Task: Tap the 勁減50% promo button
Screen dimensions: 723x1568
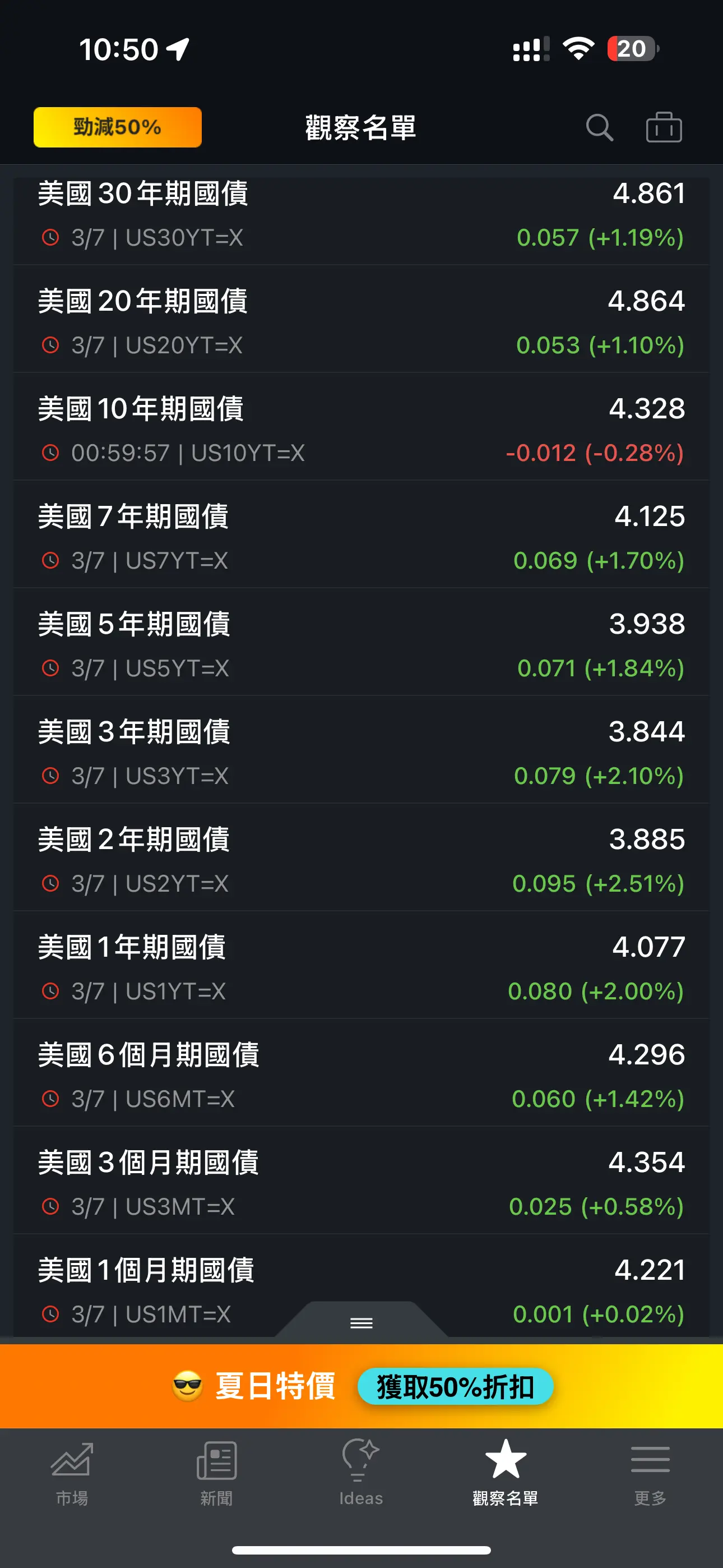Action: tap(118, 127)
